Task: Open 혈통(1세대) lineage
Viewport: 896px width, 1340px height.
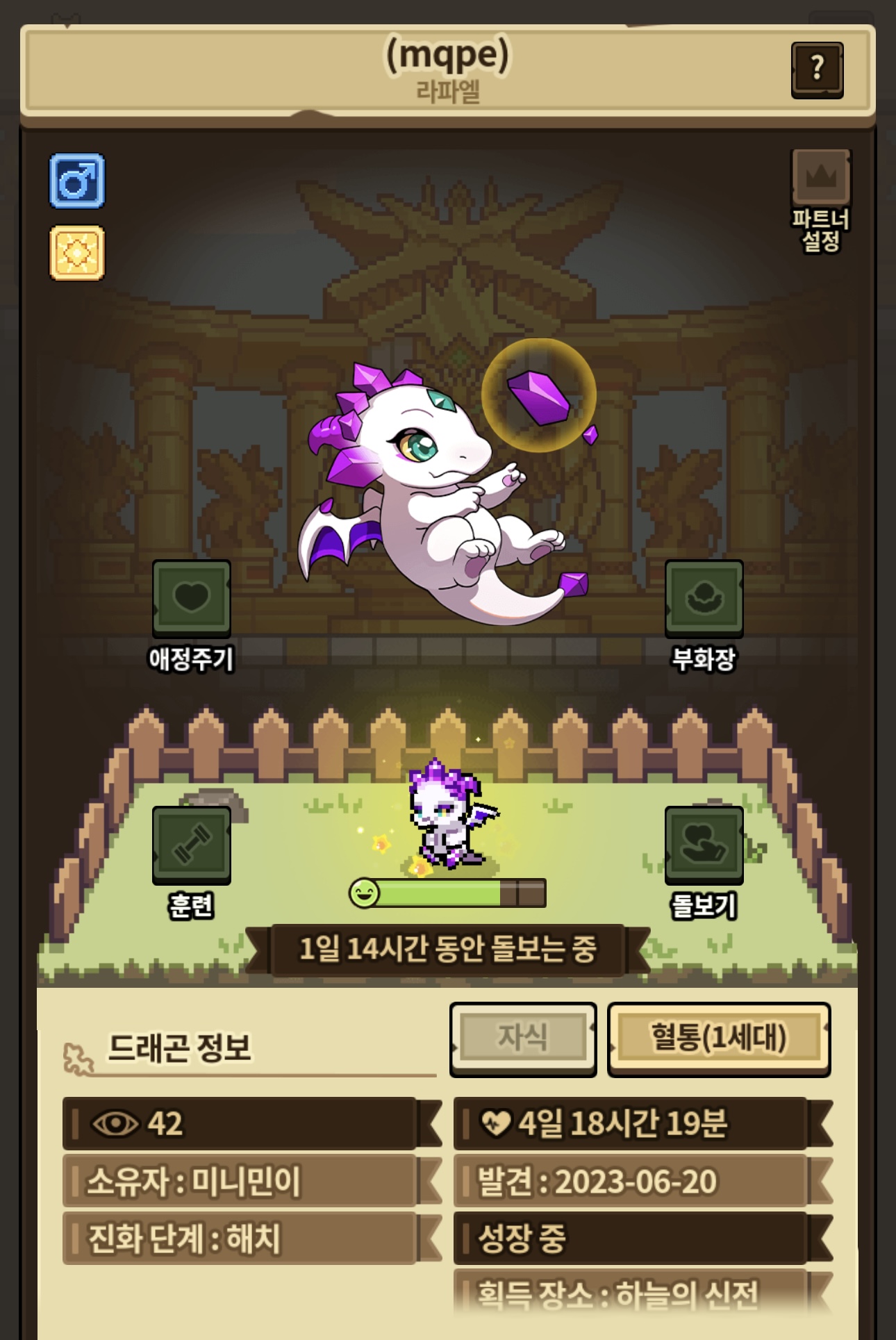Action: [x=719, y=1039]
